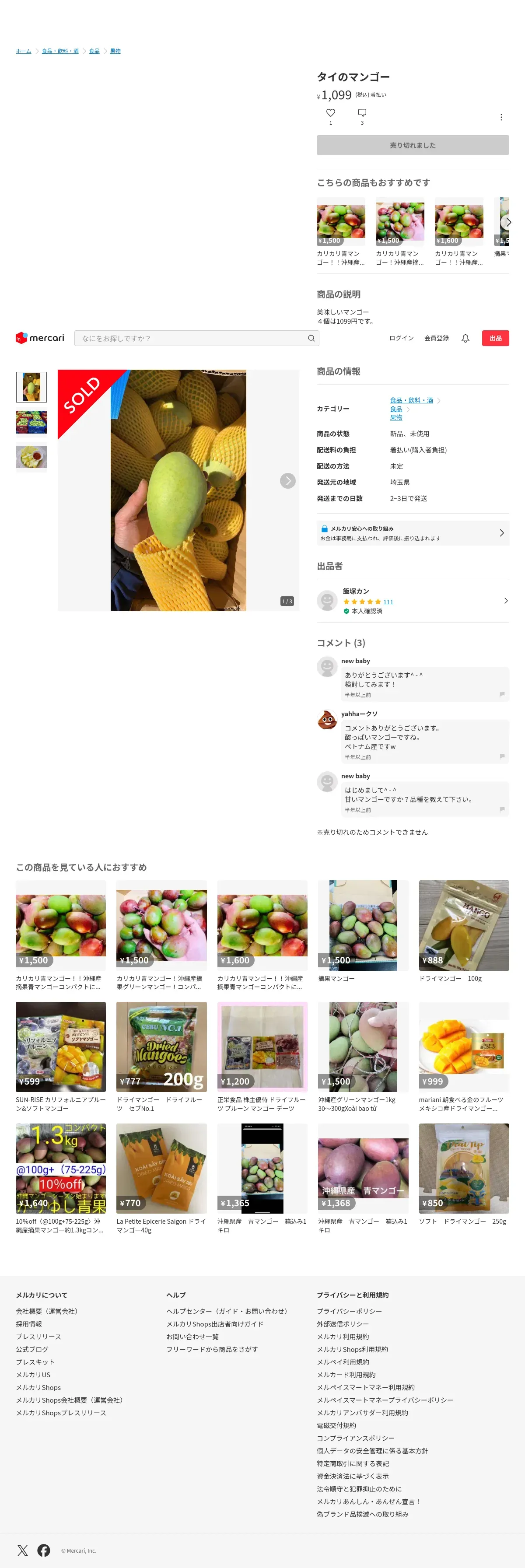
Task: Expand メルカリ安心への取り組み info
Action: 412,533
